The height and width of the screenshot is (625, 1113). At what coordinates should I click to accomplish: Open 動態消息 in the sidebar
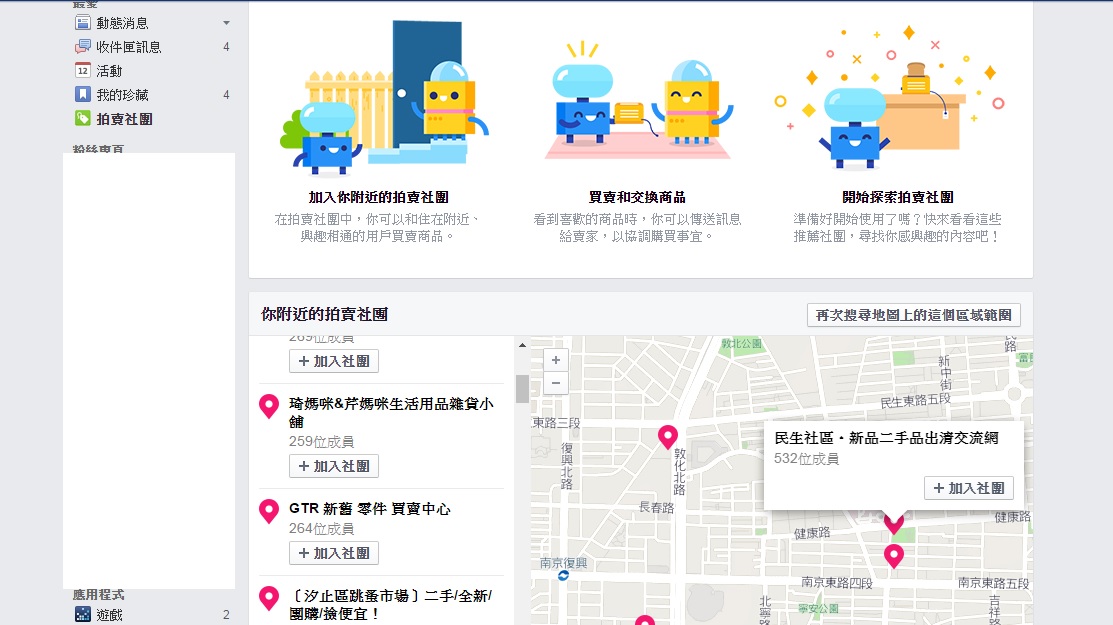(x=122, y=23)
